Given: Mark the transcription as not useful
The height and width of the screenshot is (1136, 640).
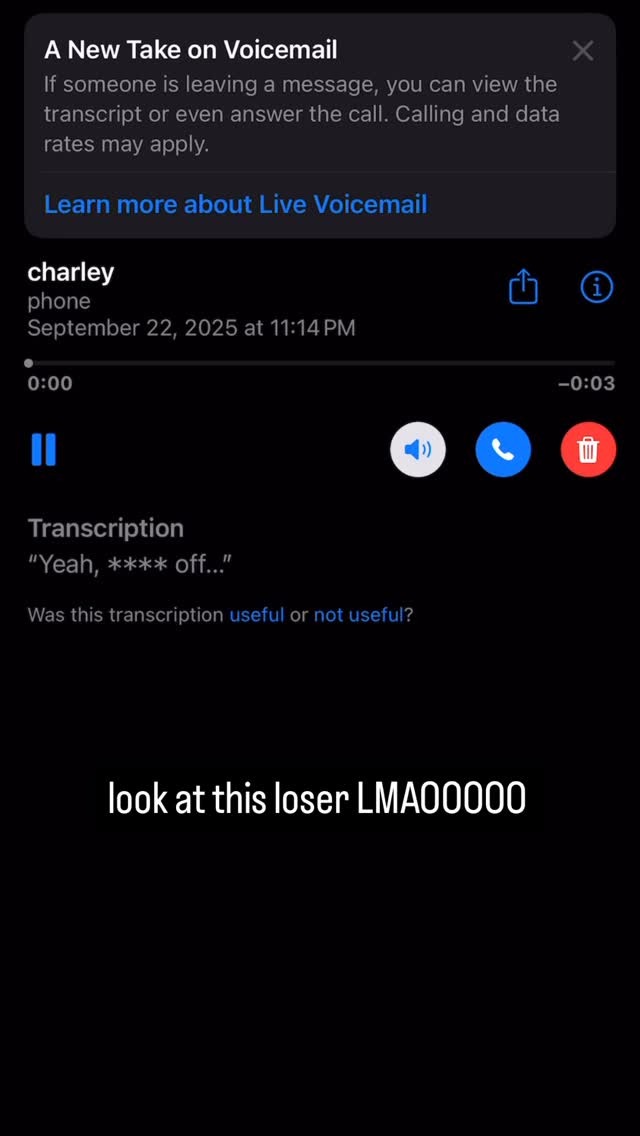Looking at the screenshot, I should (358, 615).
